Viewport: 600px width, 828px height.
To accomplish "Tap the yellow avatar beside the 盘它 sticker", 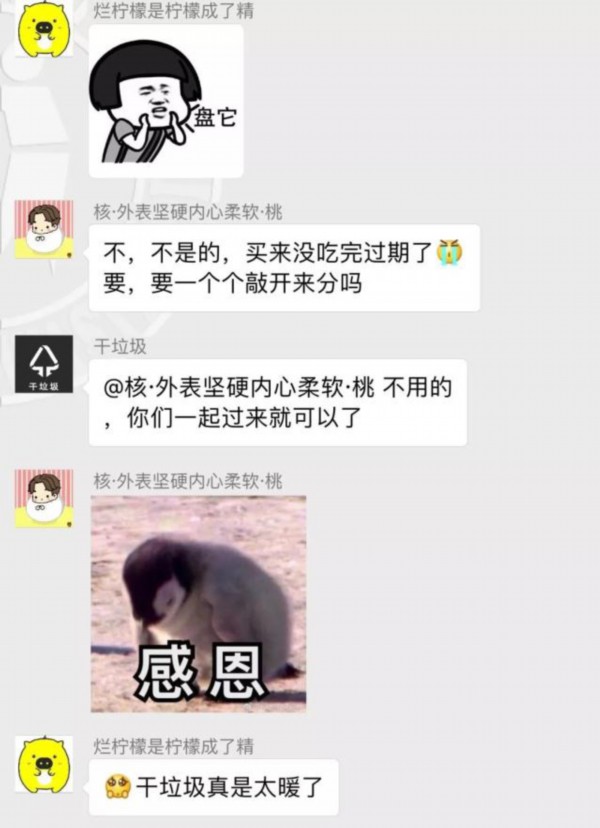I will pos(45,28).
